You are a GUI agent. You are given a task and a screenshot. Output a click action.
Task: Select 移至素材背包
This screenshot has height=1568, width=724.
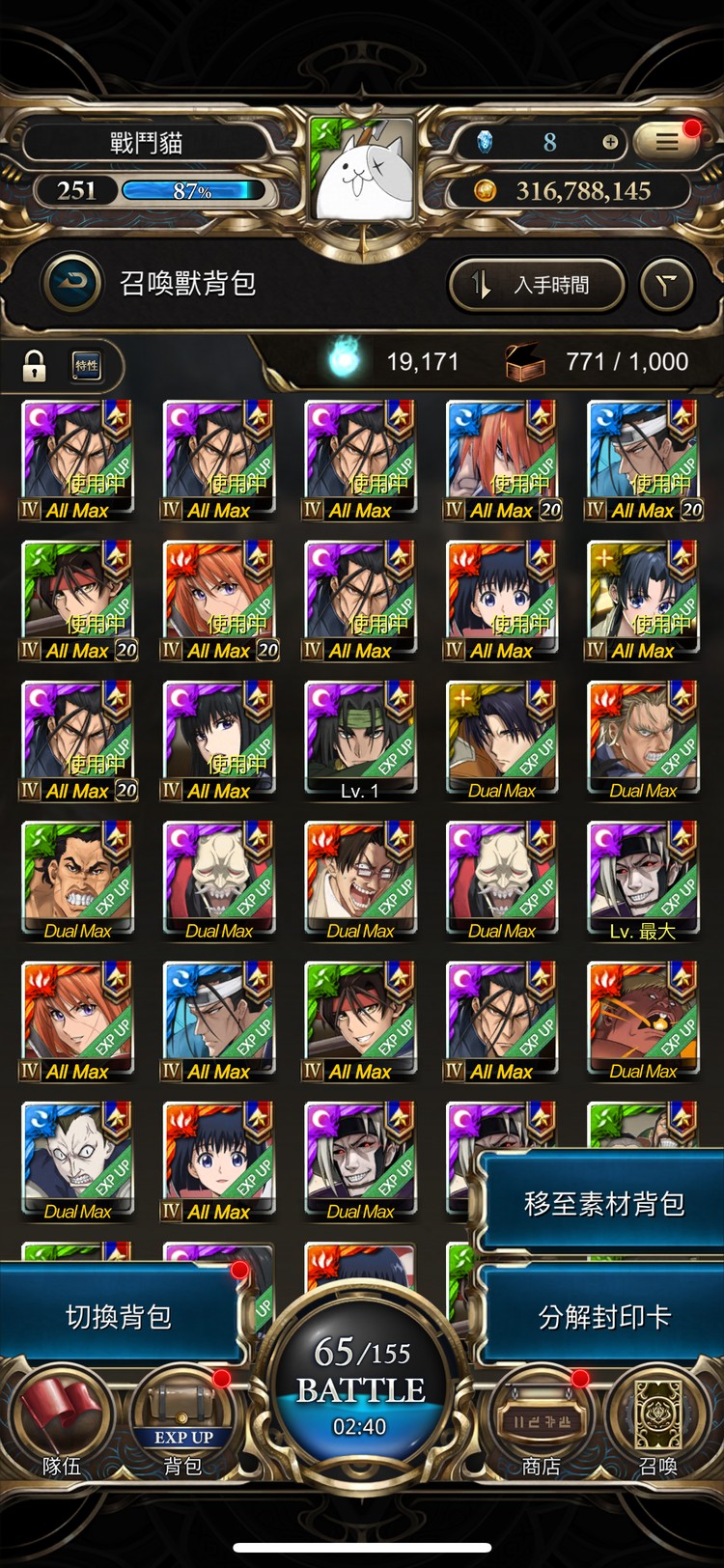(603, 1203)
